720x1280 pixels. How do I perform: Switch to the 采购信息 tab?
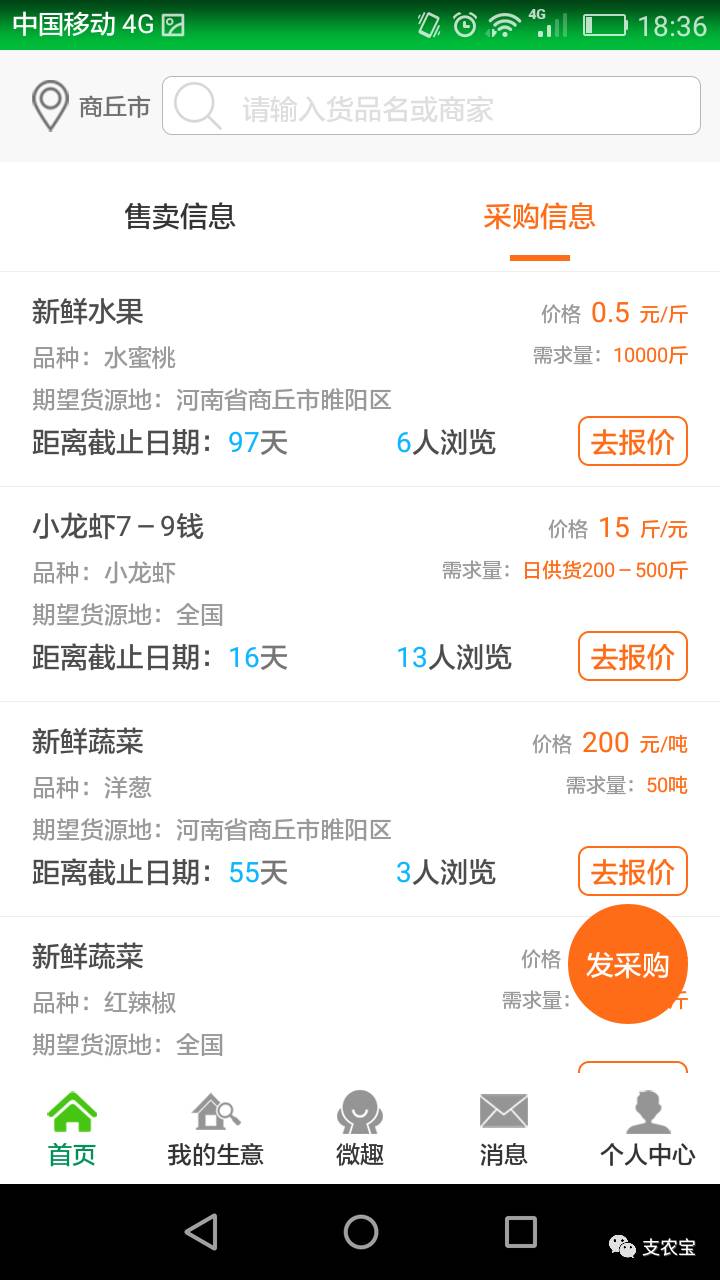point(539,217)
